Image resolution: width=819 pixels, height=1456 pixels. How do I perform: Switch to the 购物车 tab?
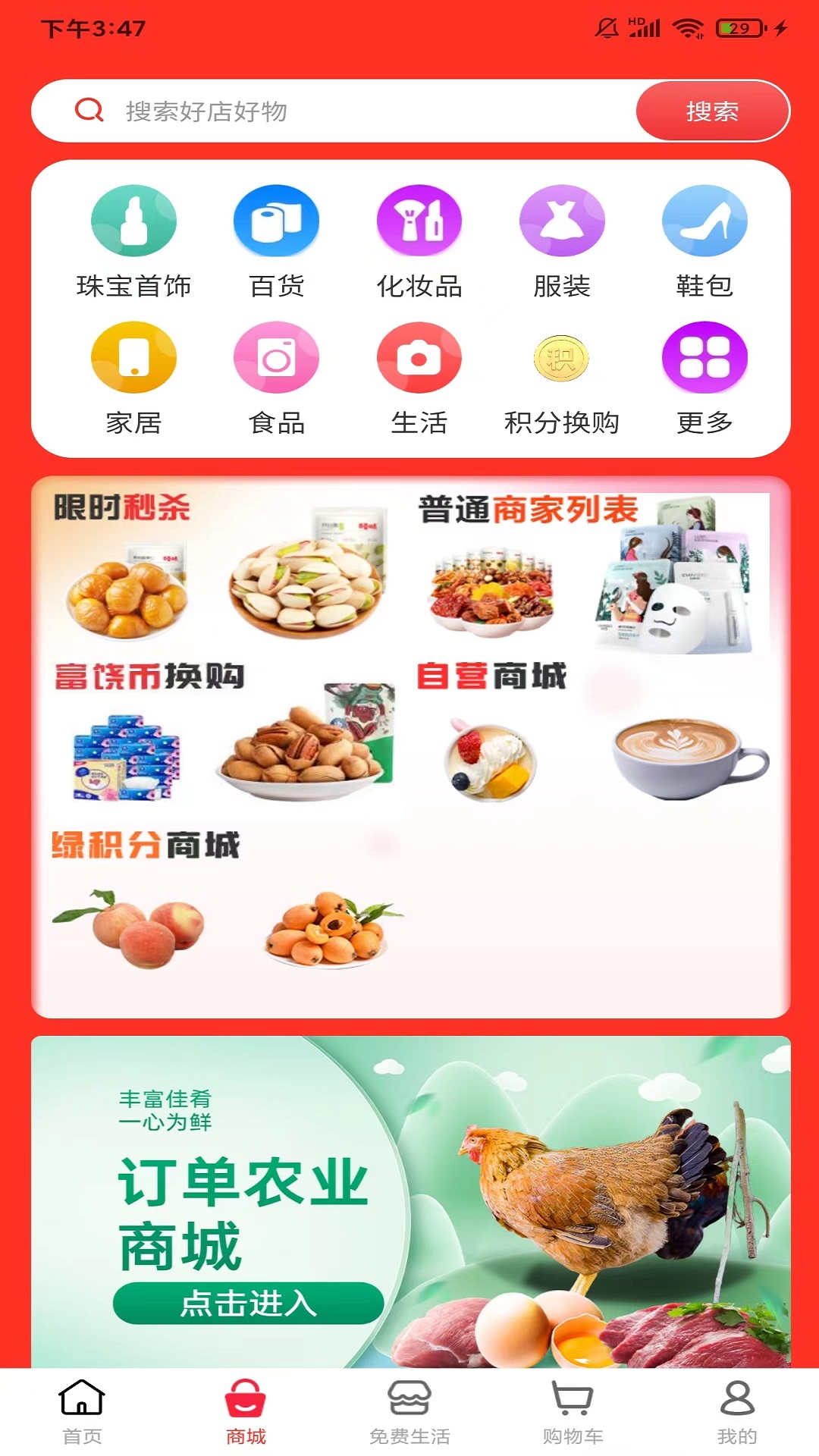[573, 1412]
